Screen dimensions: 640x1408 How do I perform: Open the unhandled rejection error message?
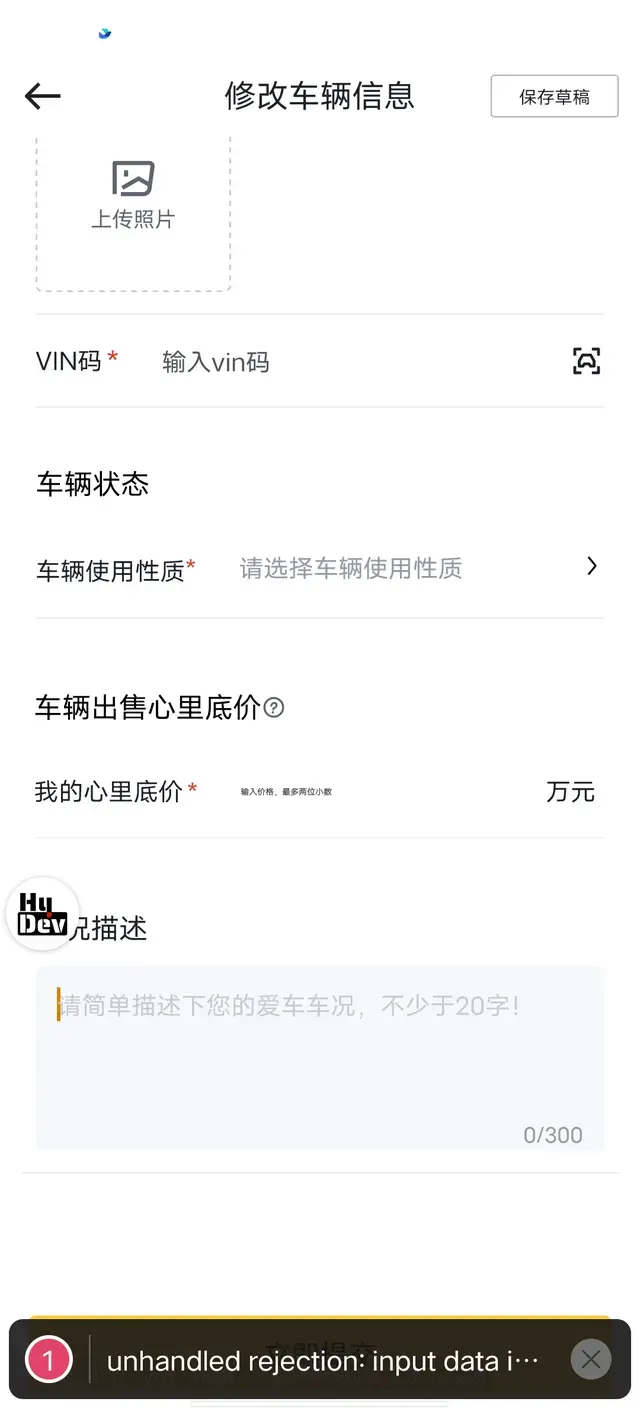(322, 1361)
